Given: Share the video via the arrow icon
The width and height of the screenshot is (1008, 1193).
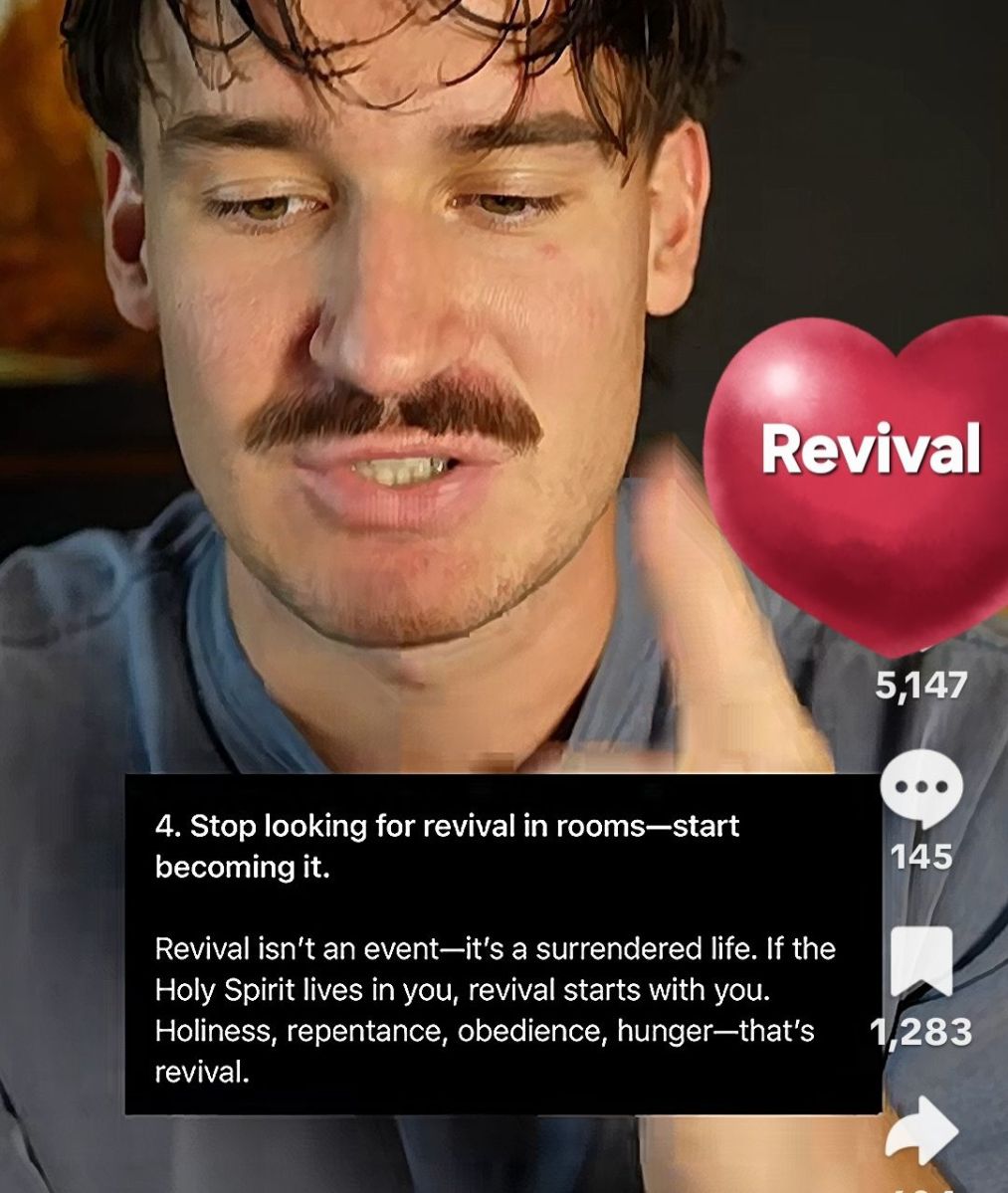Looking at the screenshot, I should coord(921,1130).
